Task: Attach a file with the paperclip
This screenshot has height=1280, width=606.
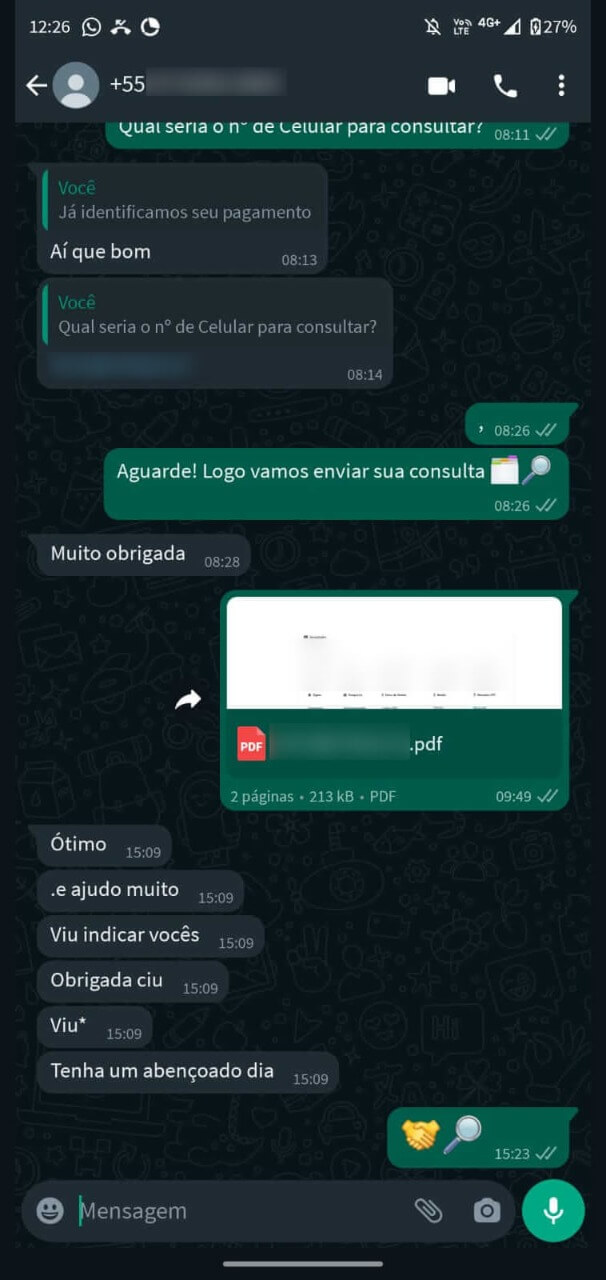Action: click(428, 1211)
